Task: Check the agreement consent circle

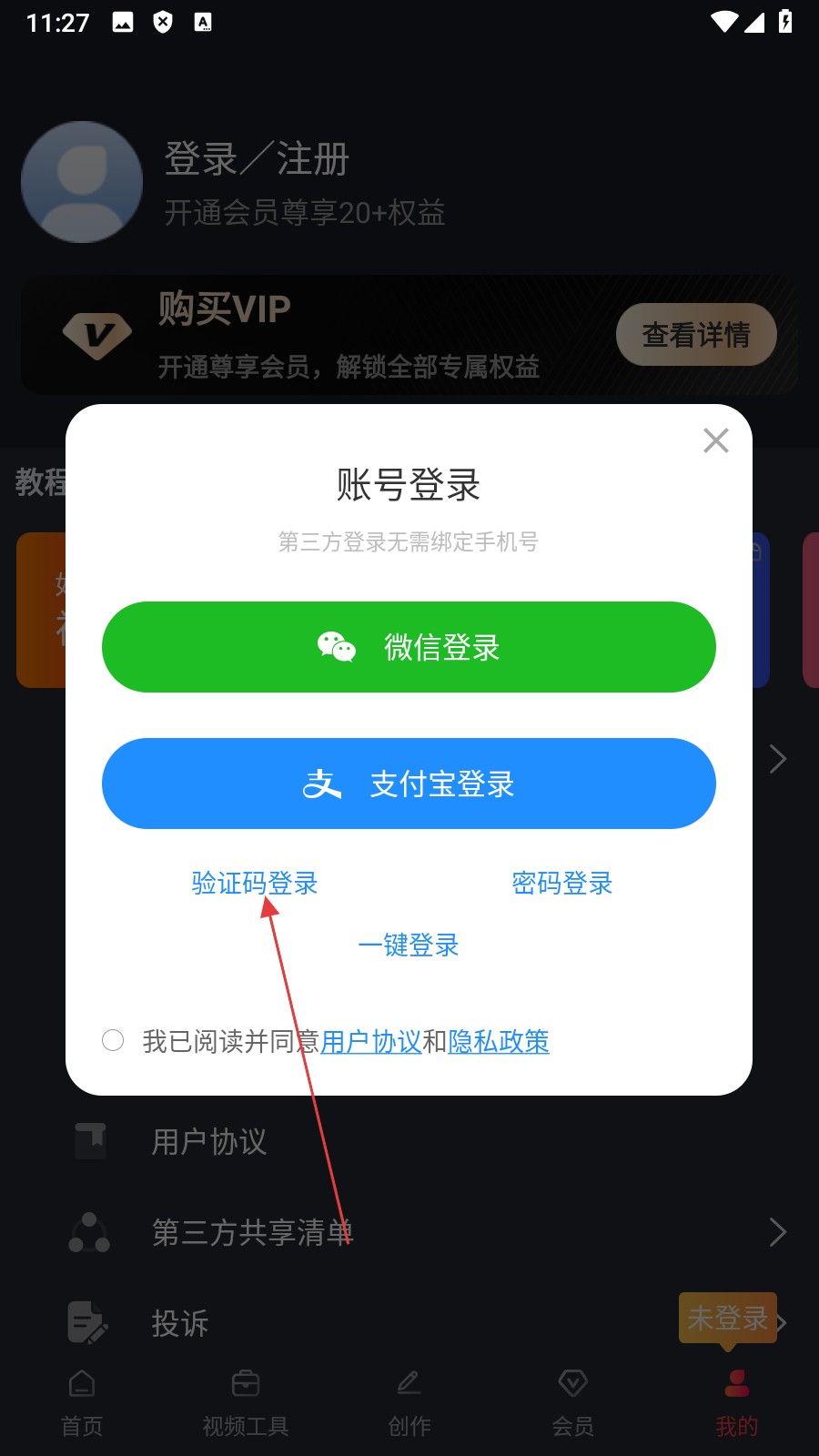Action: pos(113,1040)
